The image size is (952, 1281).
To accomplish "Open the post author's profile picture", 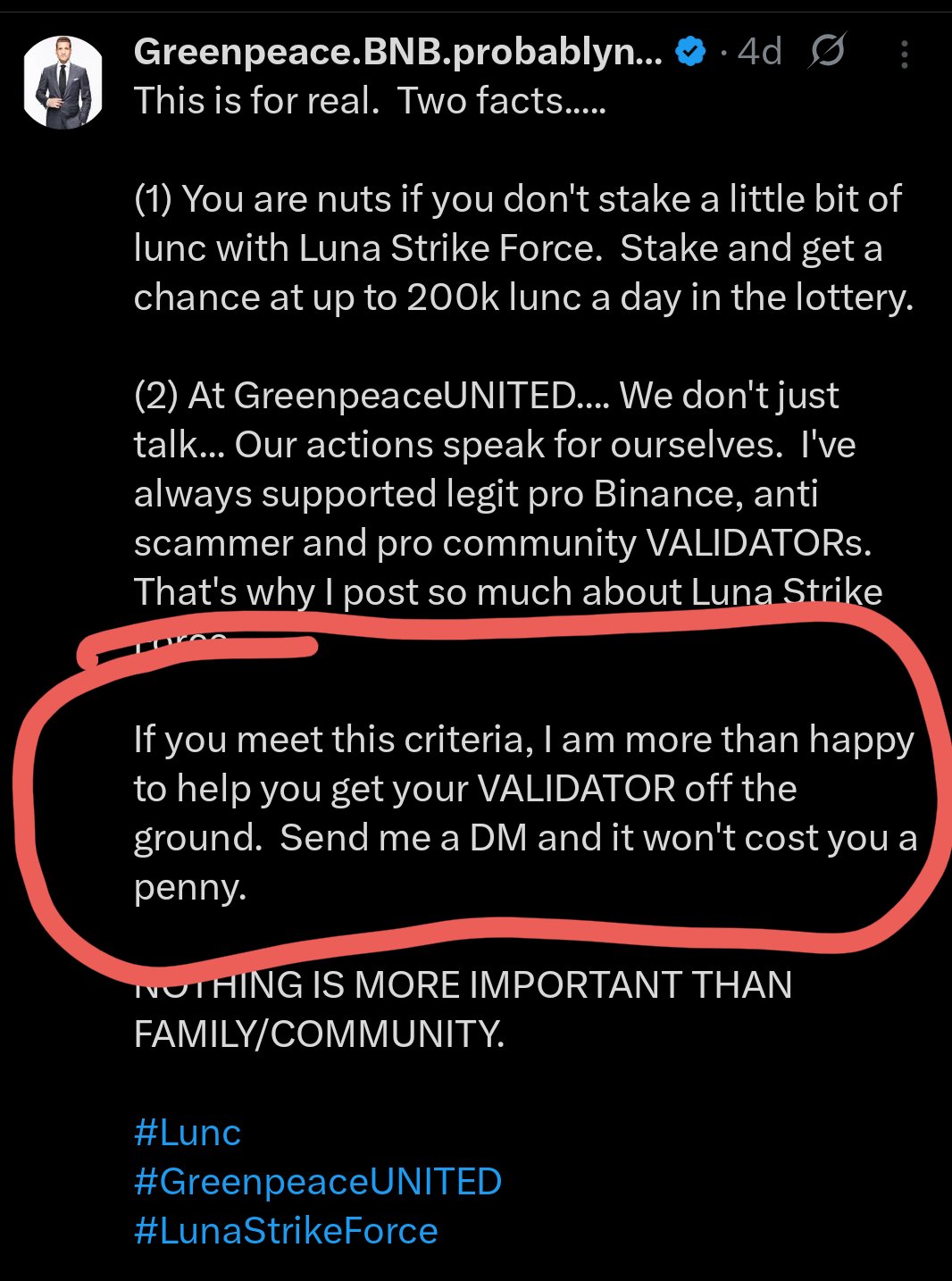I will pos(63,82).
